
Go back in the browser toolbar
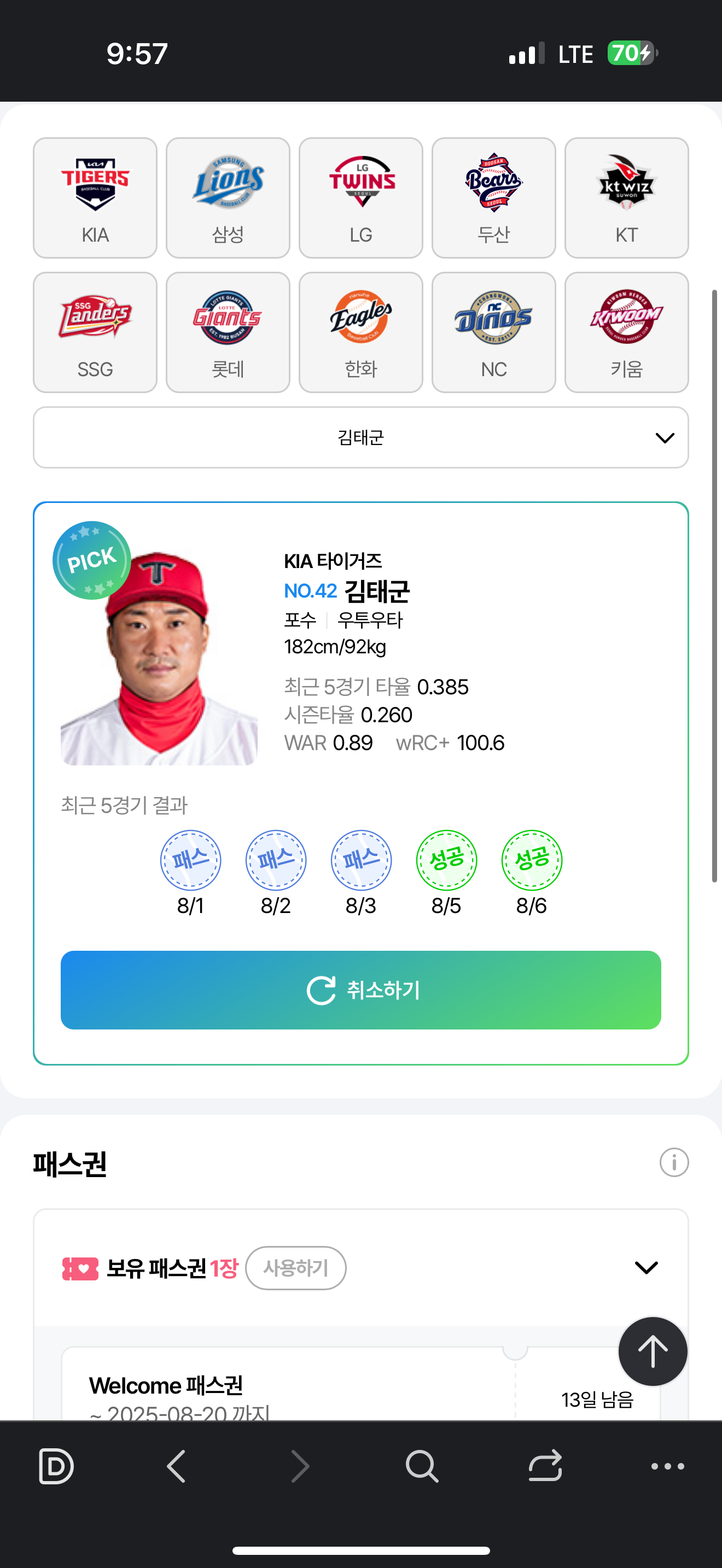pyautogui.click(x=177, y=1466)
